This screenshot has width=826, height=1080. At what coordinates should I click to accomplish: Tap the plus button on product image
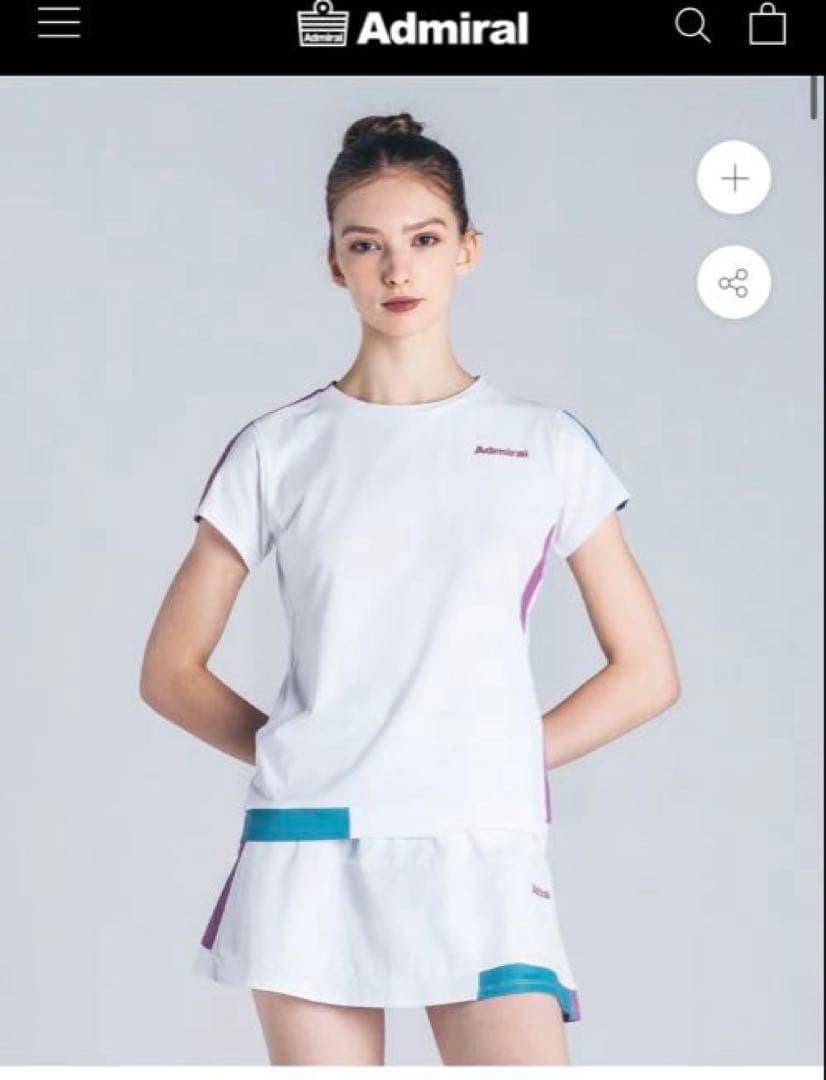[x=734, y=180]
